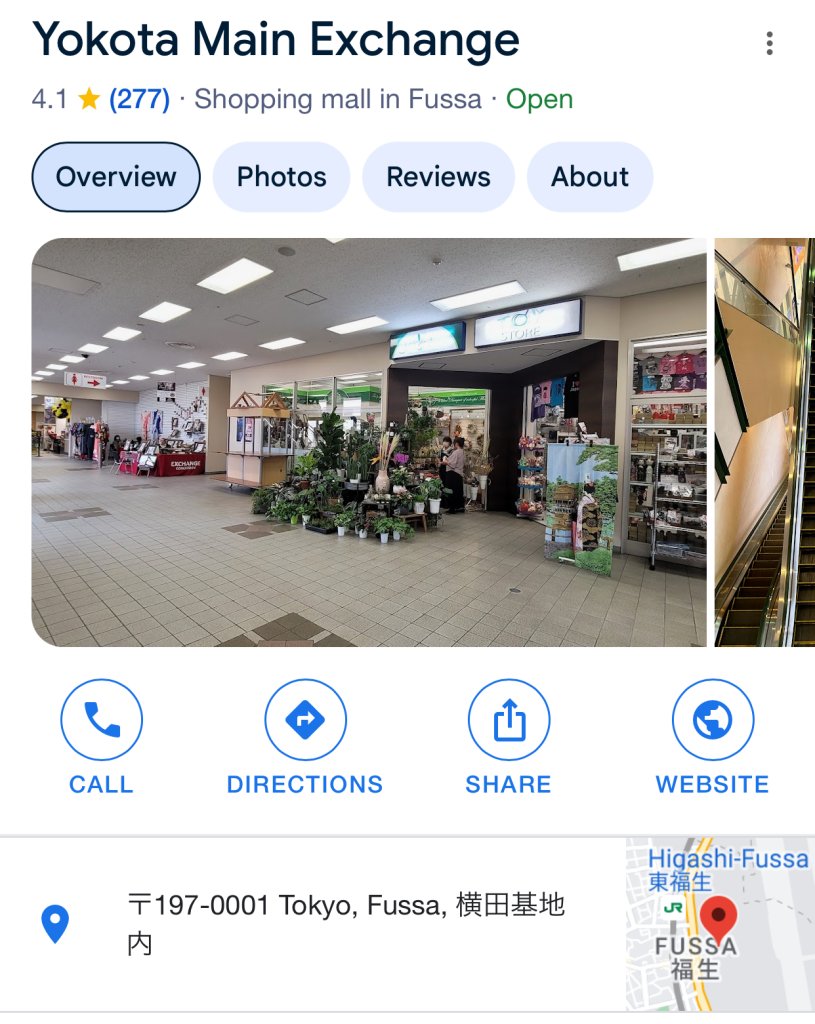The width and height of the screenshot is (815, 1024).
Task: Visit the place's website
Action: 712,737
